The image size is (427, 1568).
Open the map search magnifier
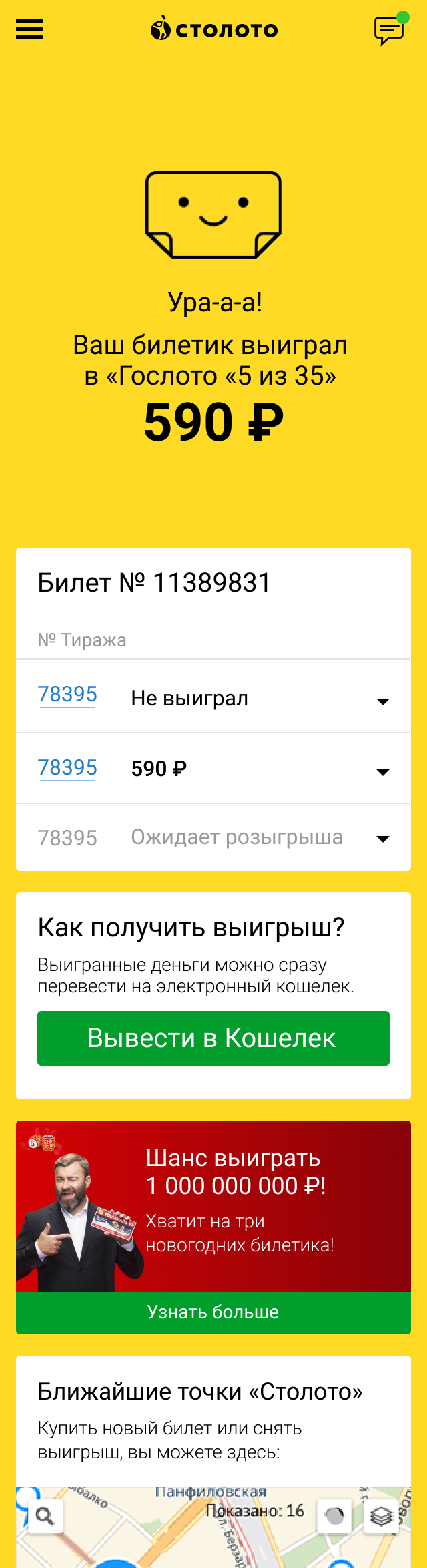click(45, 1516)
